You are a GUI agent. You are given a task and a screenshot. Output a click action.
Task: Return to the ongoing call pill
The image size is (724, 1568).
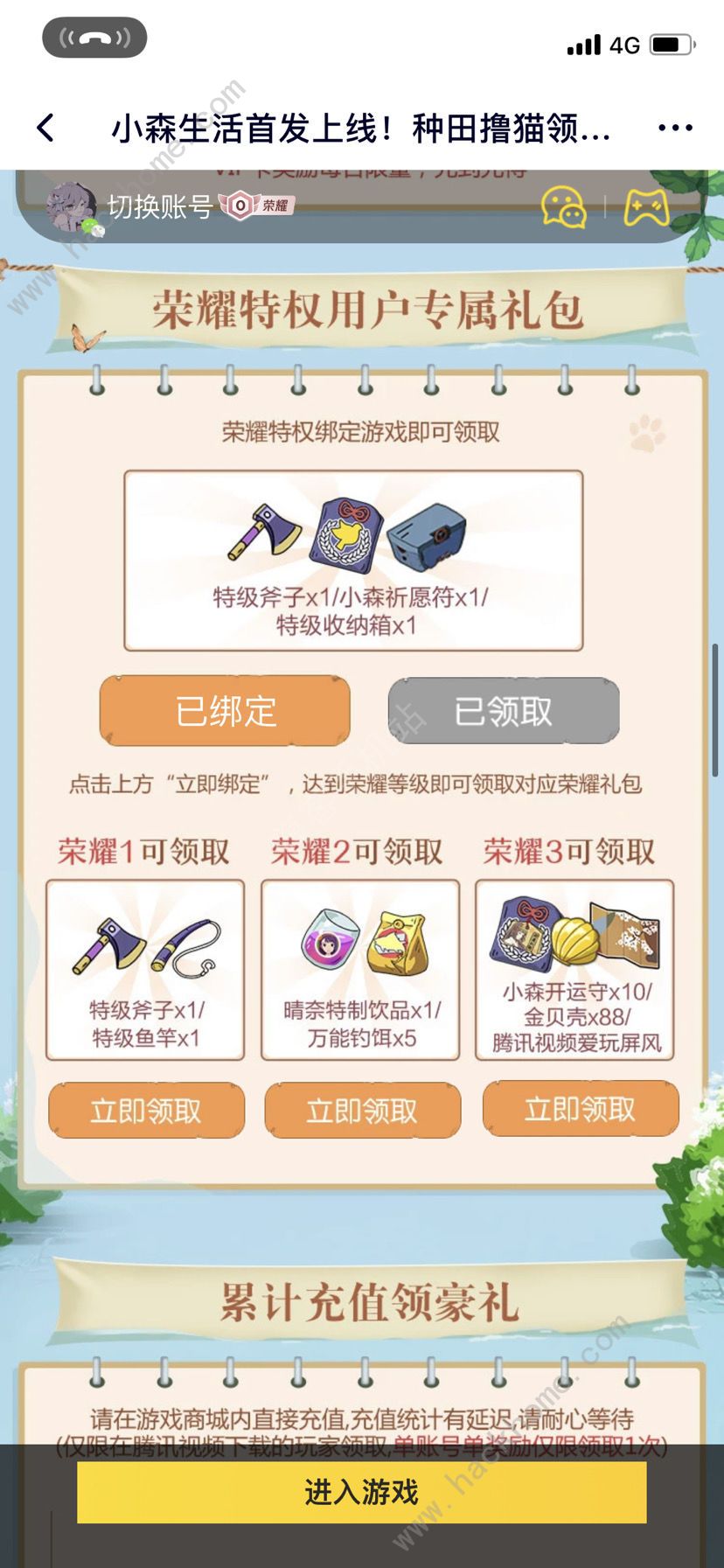pos(94,38)
